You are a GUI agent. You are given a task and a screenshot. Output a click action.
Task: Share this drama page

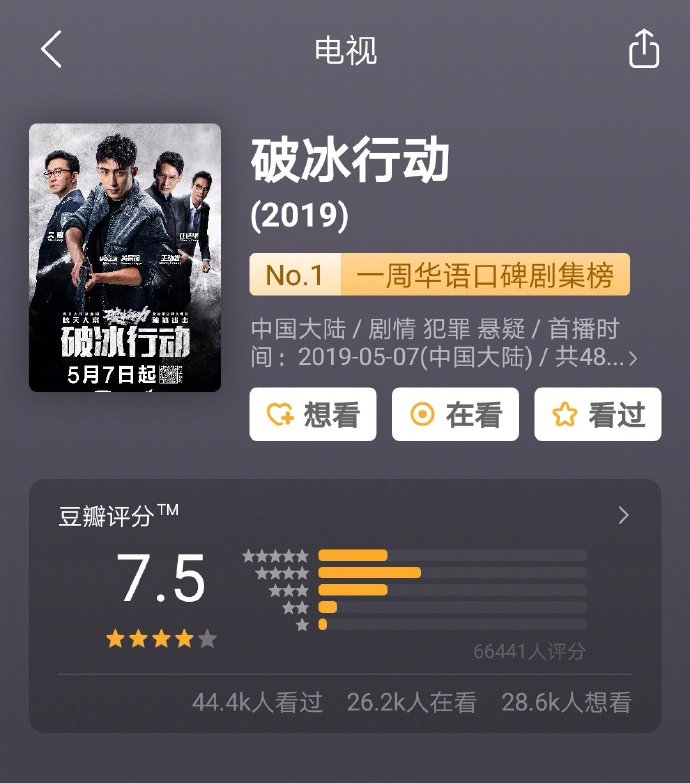tap(644, 49)
